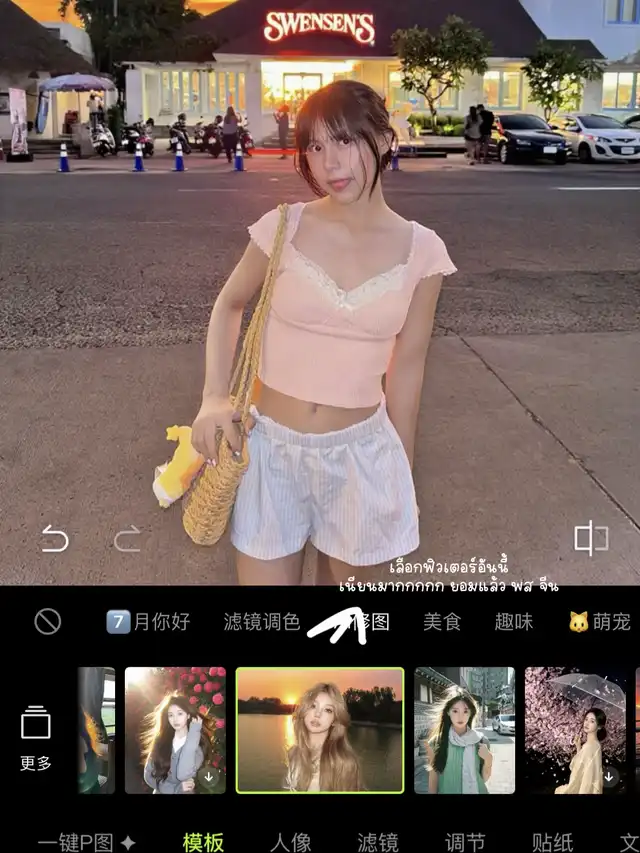Select the 模板 tab

[x=203, y=842]
